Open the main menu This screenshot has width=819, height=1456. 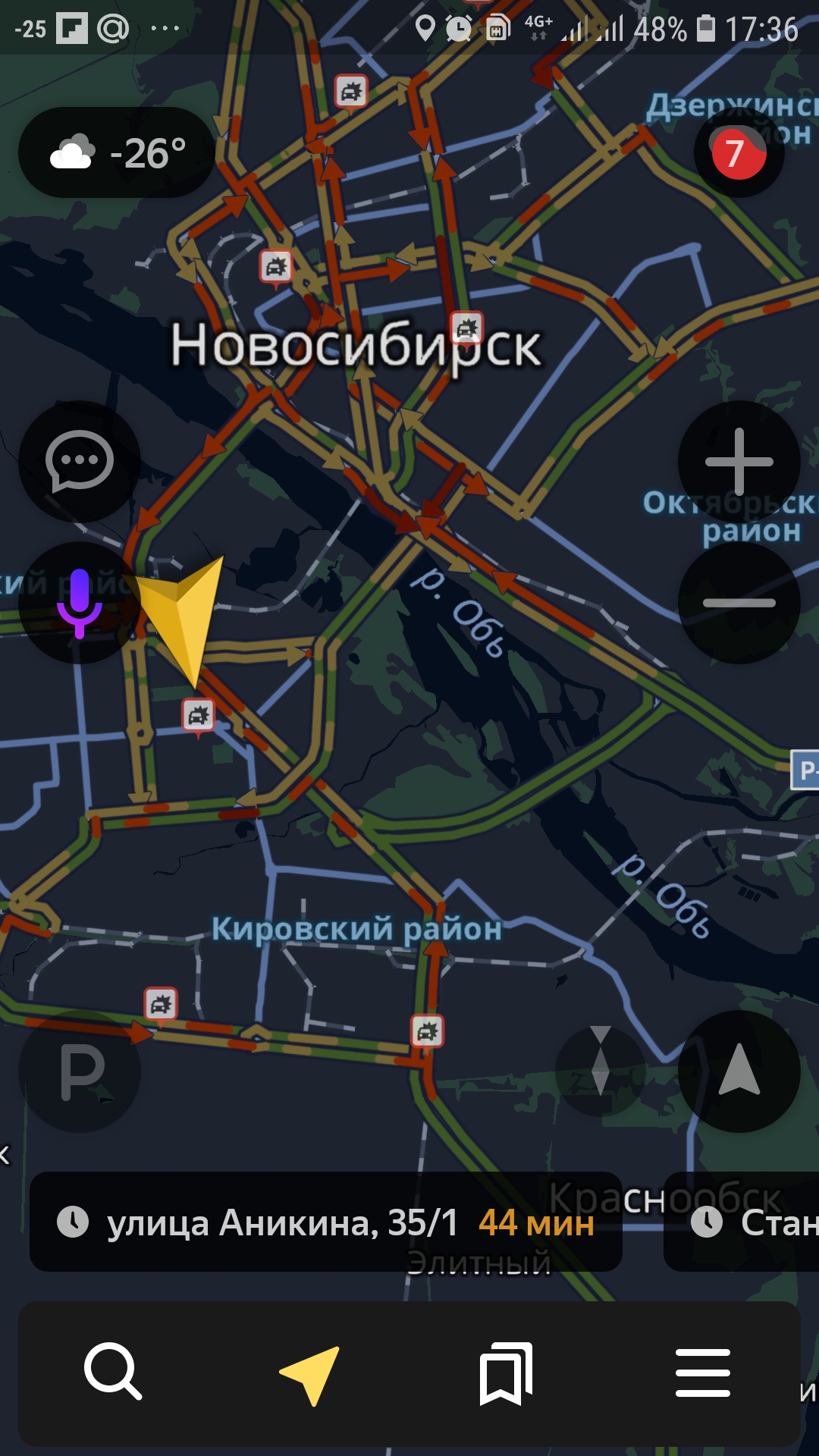702,1373
